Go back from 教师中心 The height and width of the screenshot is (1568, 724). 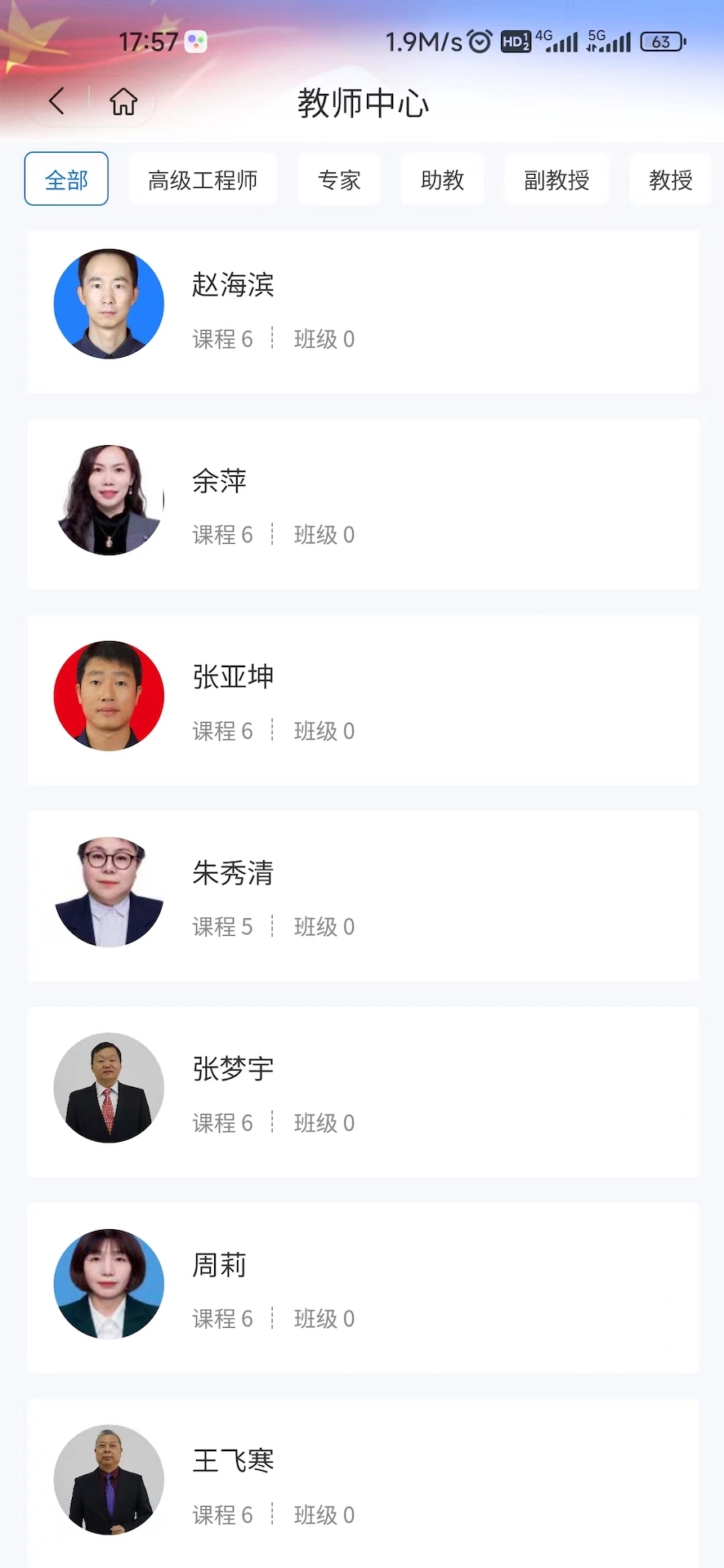(56, 101)
